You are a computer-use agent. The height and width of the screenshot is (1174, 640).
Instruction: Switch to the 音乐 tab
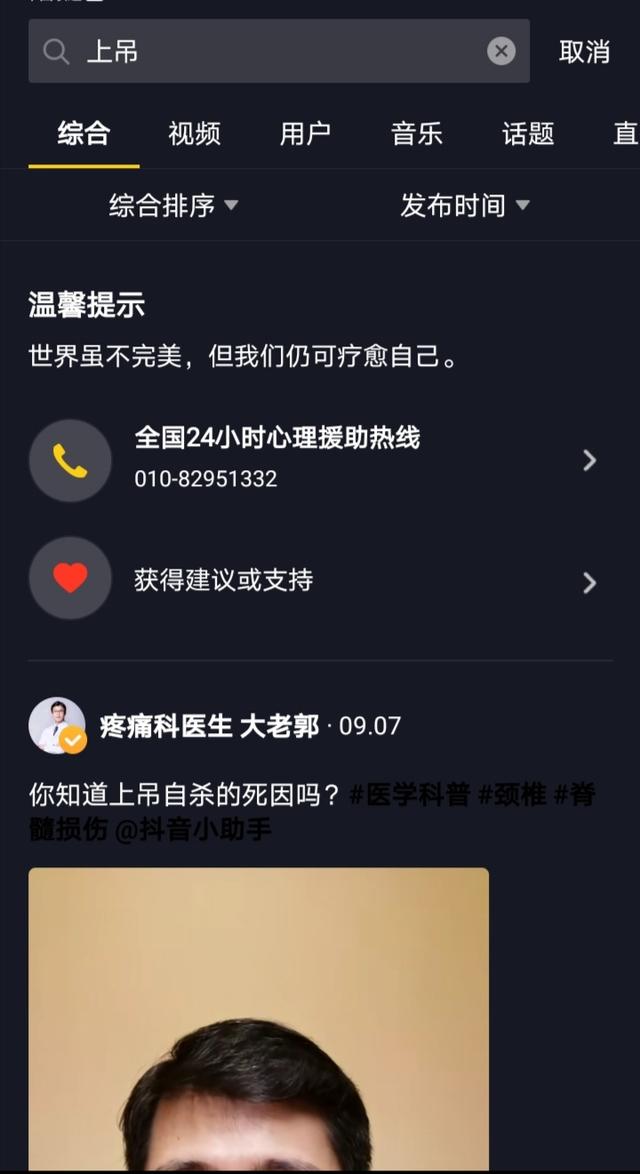[x=416, y=134]
